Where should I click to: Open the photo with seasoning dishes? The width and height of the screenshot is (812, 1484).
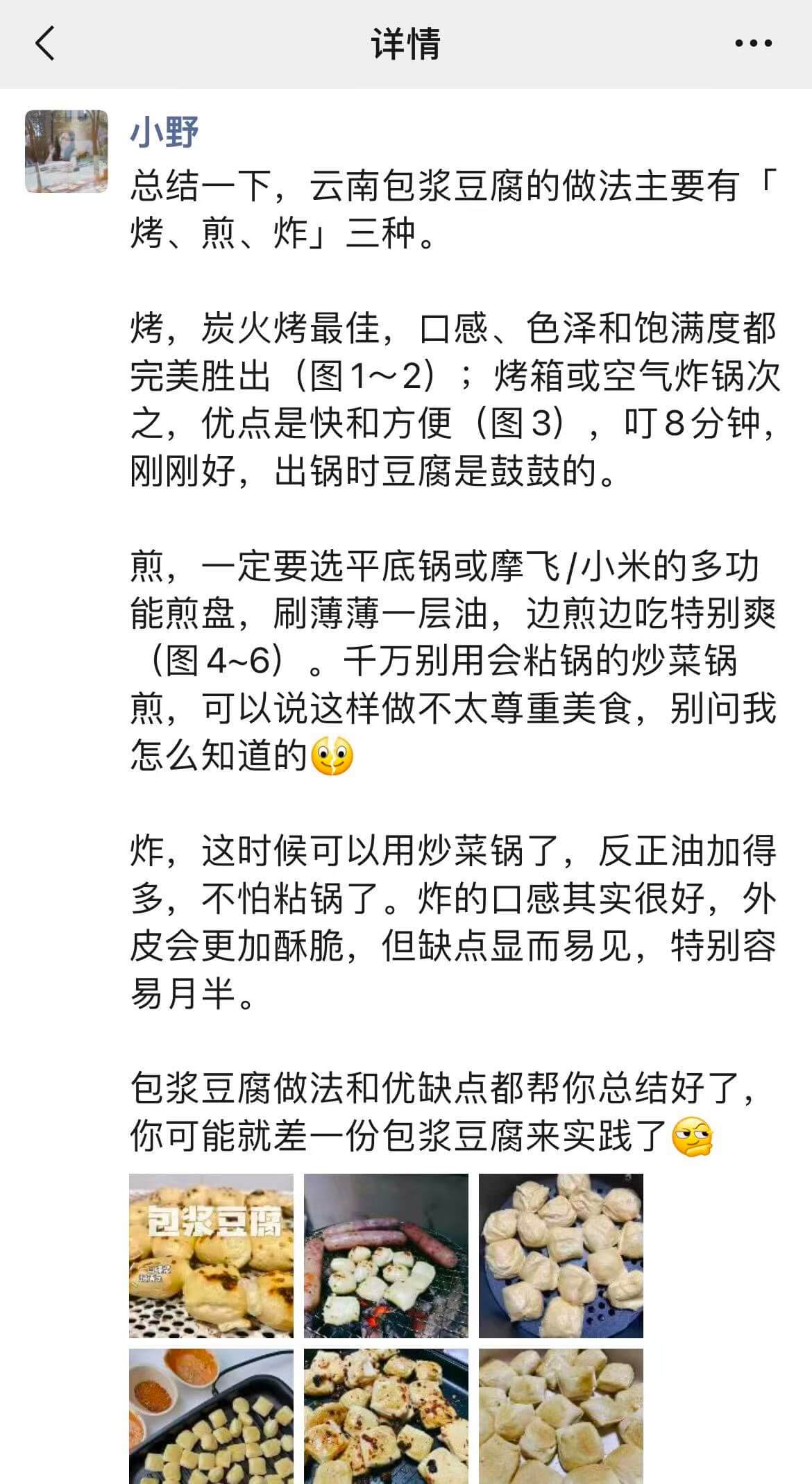211,1416
